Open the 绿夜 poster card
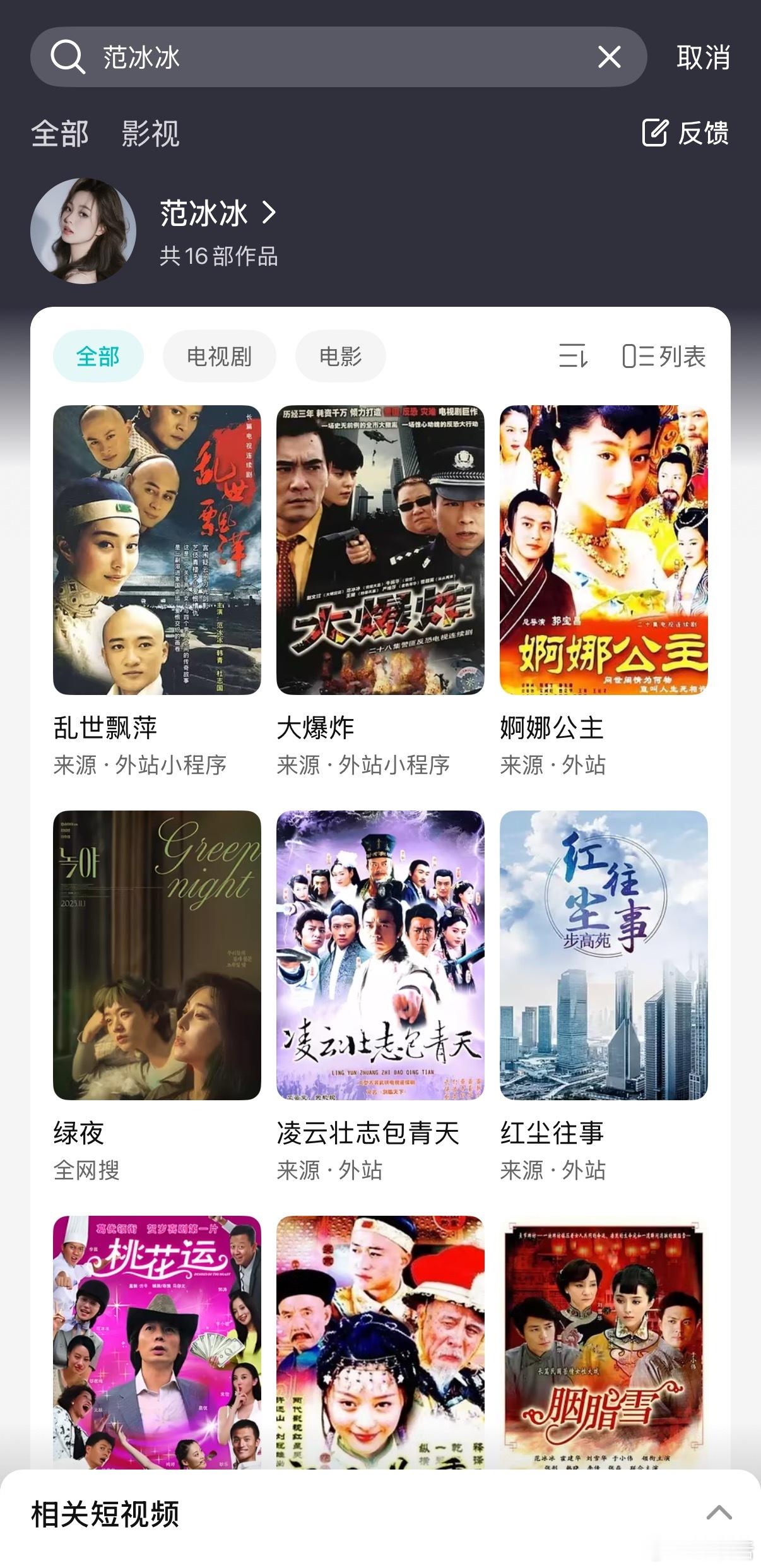Image resolution: width=761 pixels, height=1568 pixels. [156, 954]
